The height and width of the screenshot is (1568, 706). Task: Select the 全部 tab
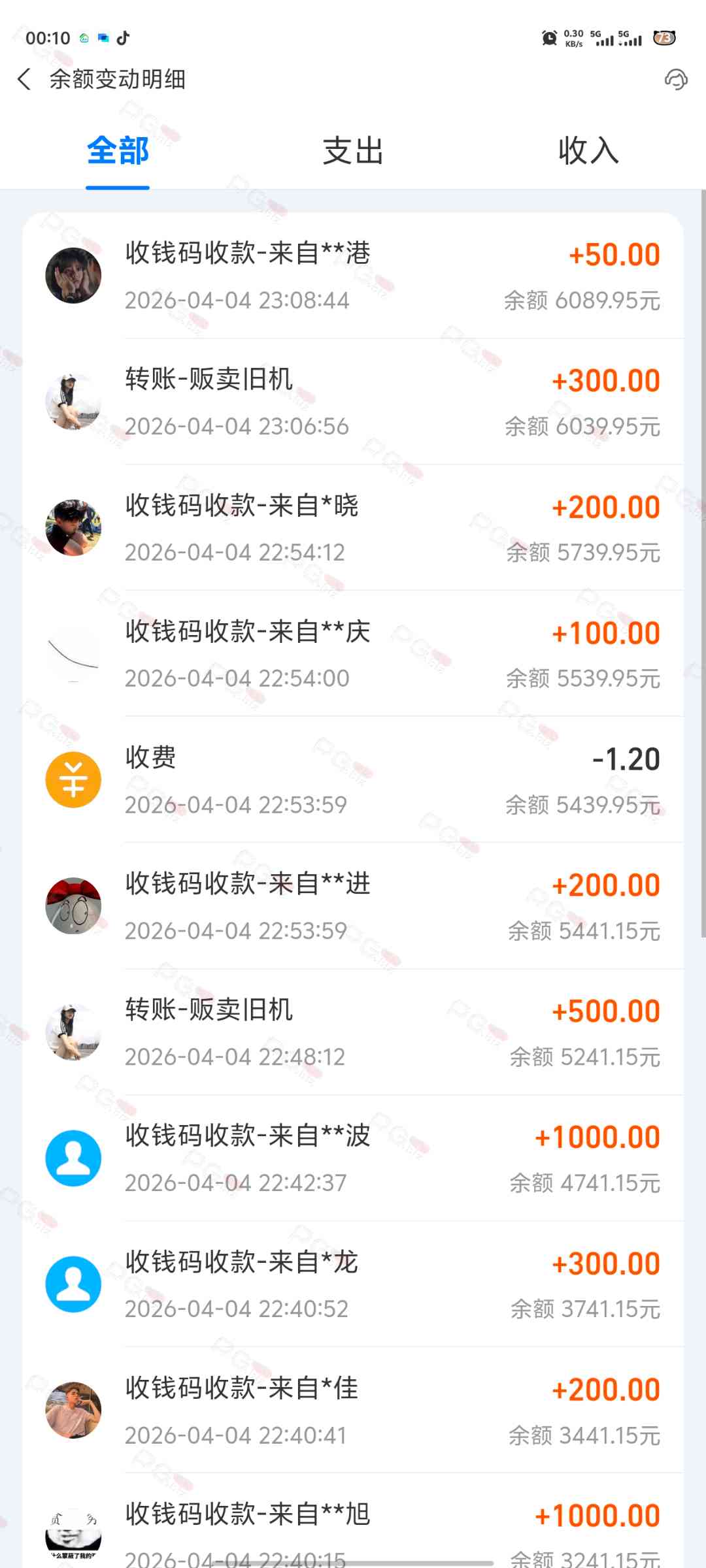pos(118,151)
